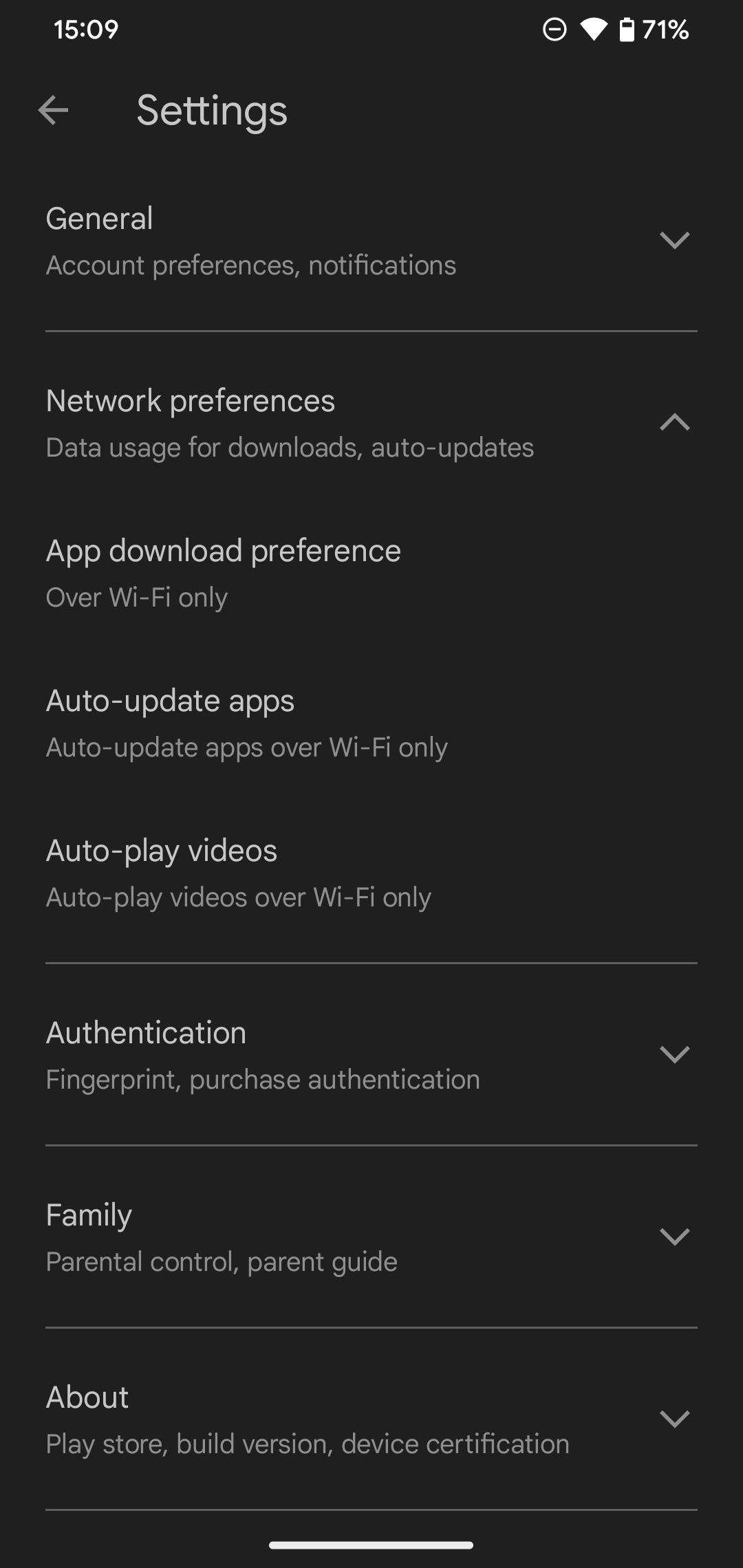
Task: Select the General settings row
Action: pyautogui.click(x=251, y=239)
